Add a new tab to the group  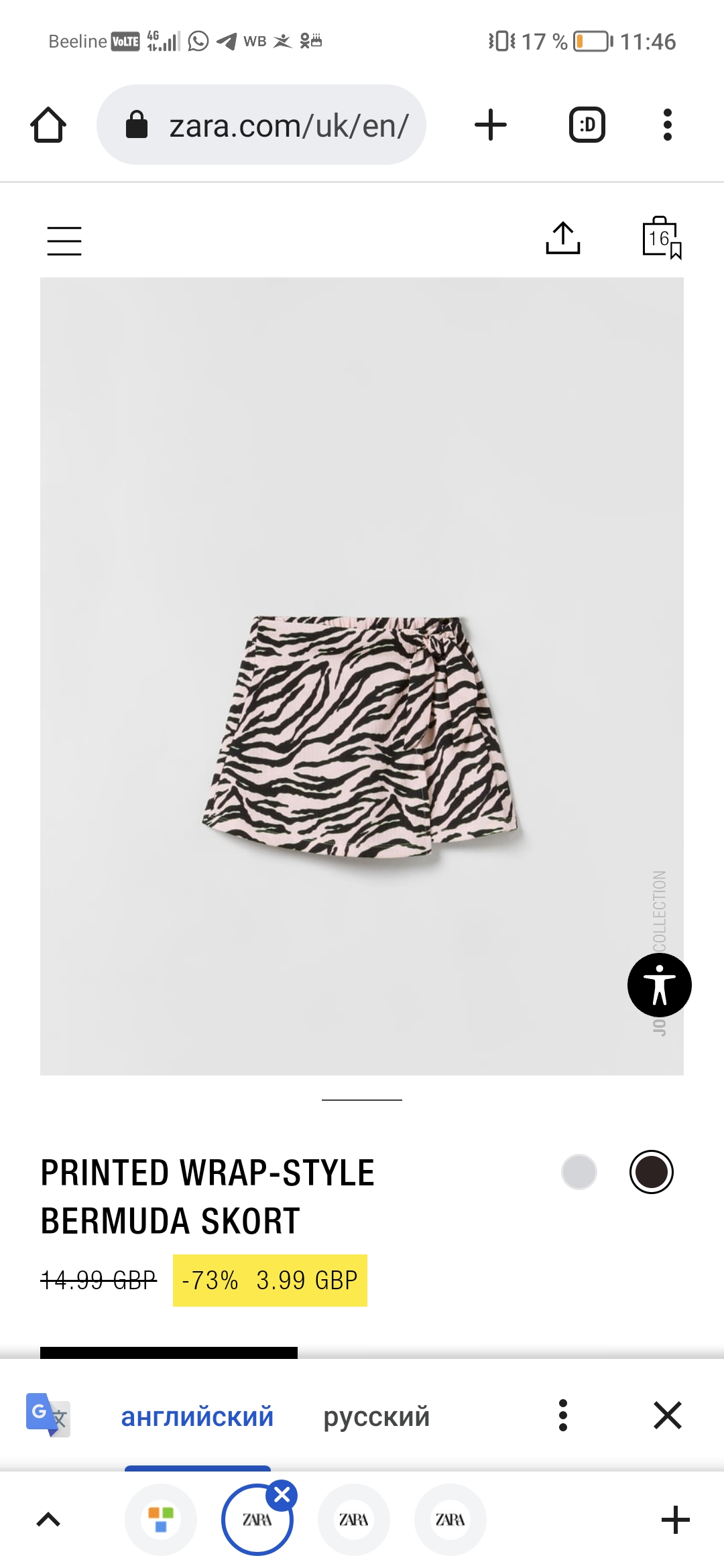coord(676,1520)
